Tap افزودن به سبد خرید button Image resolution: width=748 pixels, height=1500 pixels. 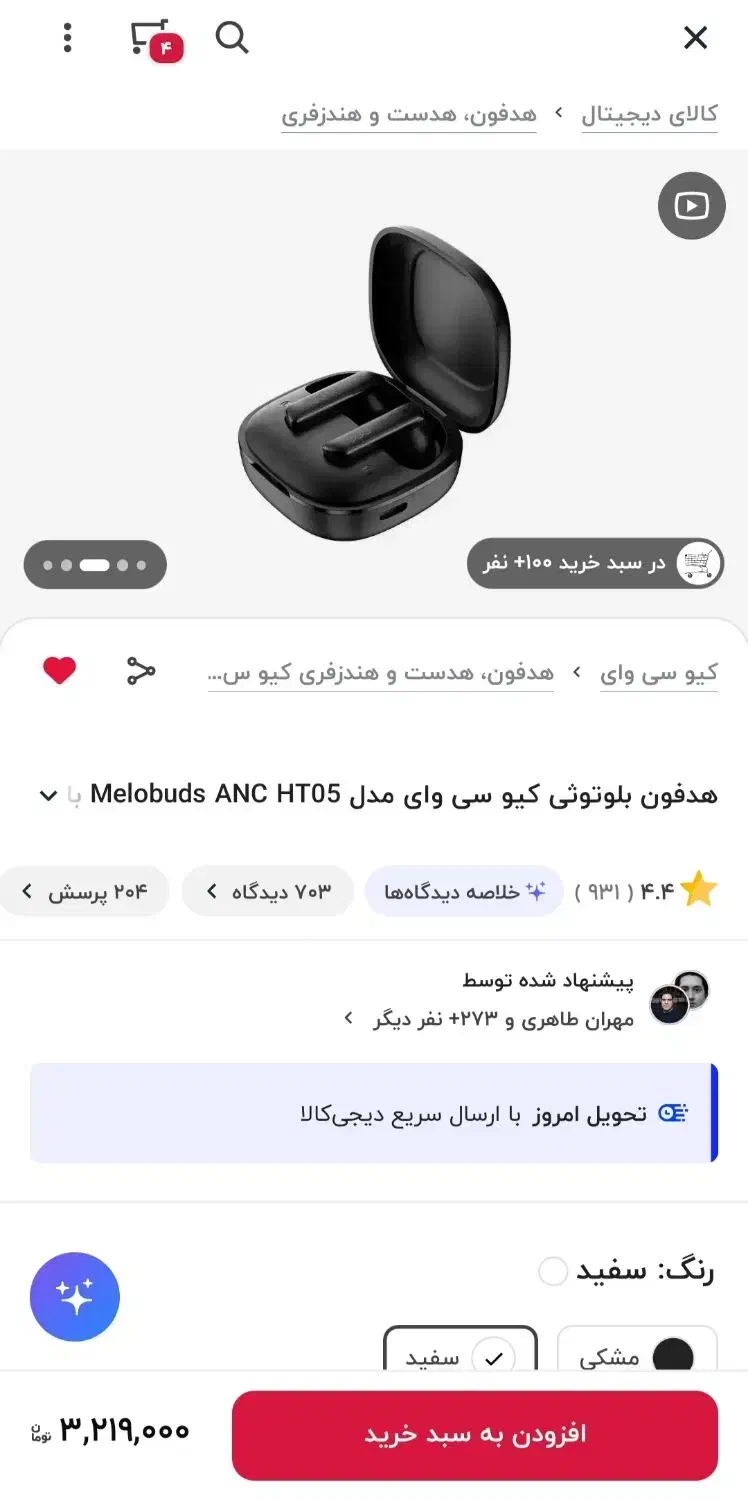474,1434
